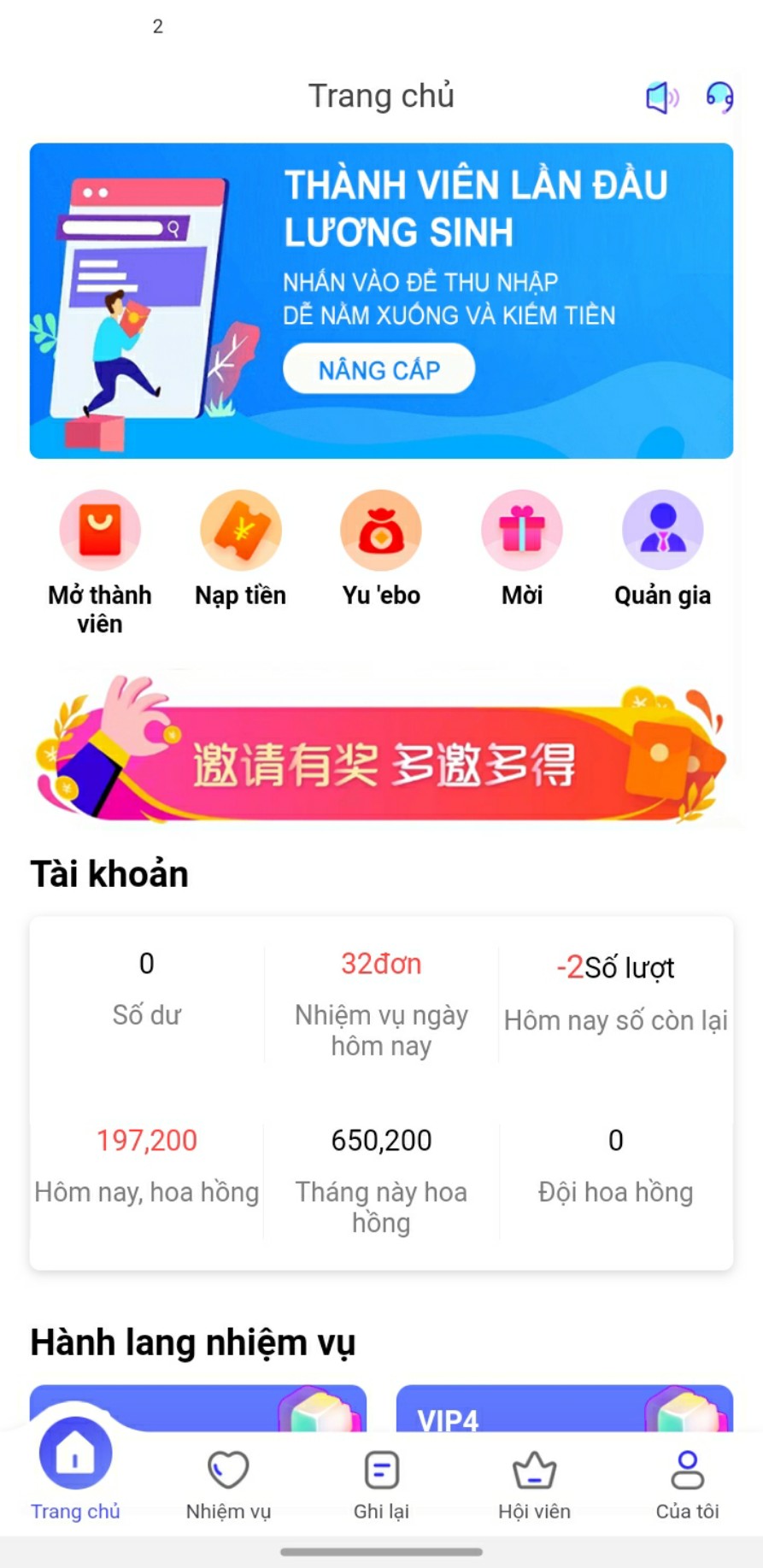Open the VIP4 task card
763x1568 pixels.
[x=564, y=1410]
